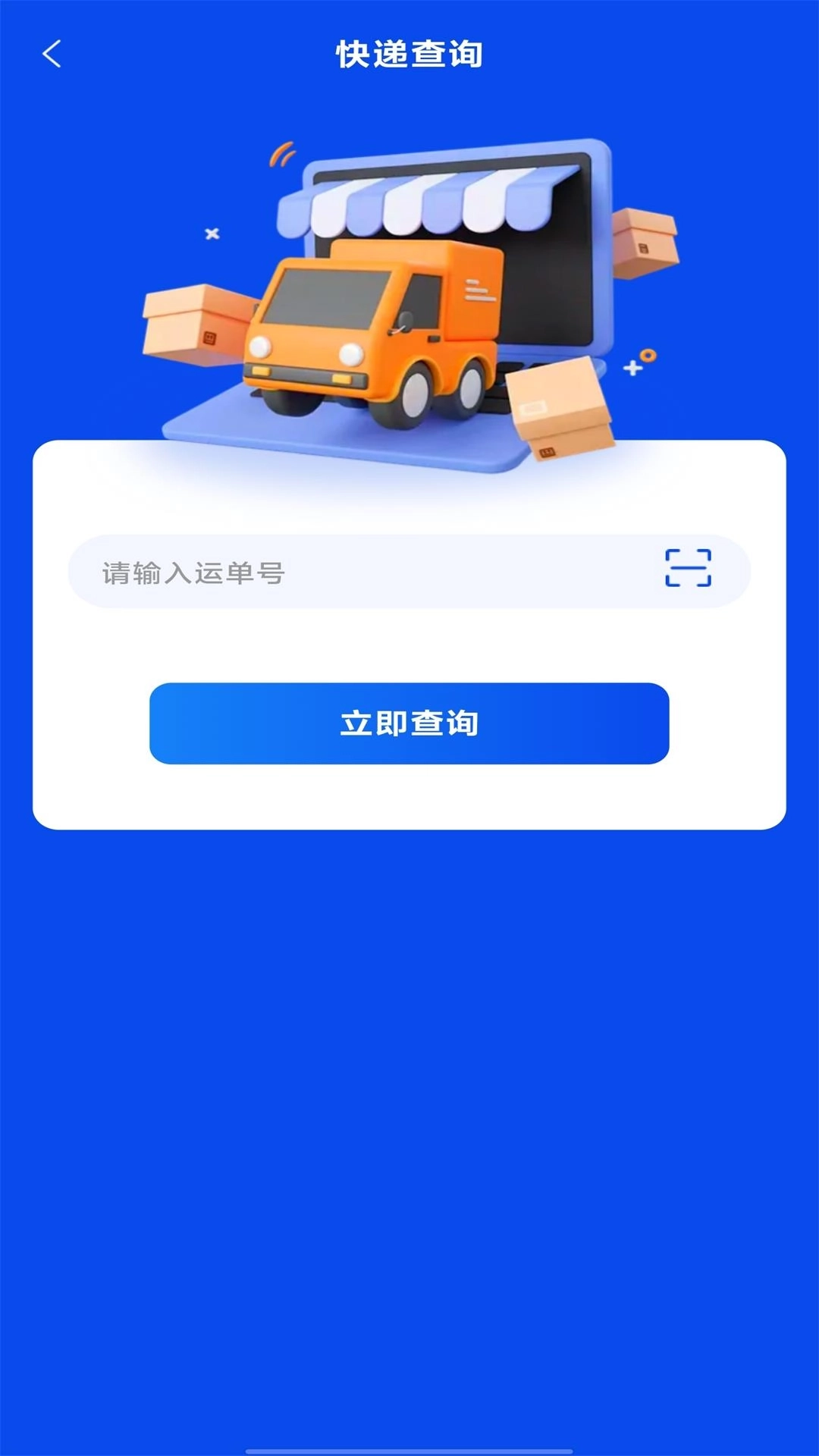Viewport: 819px width, 1456px height.
Task: Select the box near the truck's front
Action: (x=561, y=413)
